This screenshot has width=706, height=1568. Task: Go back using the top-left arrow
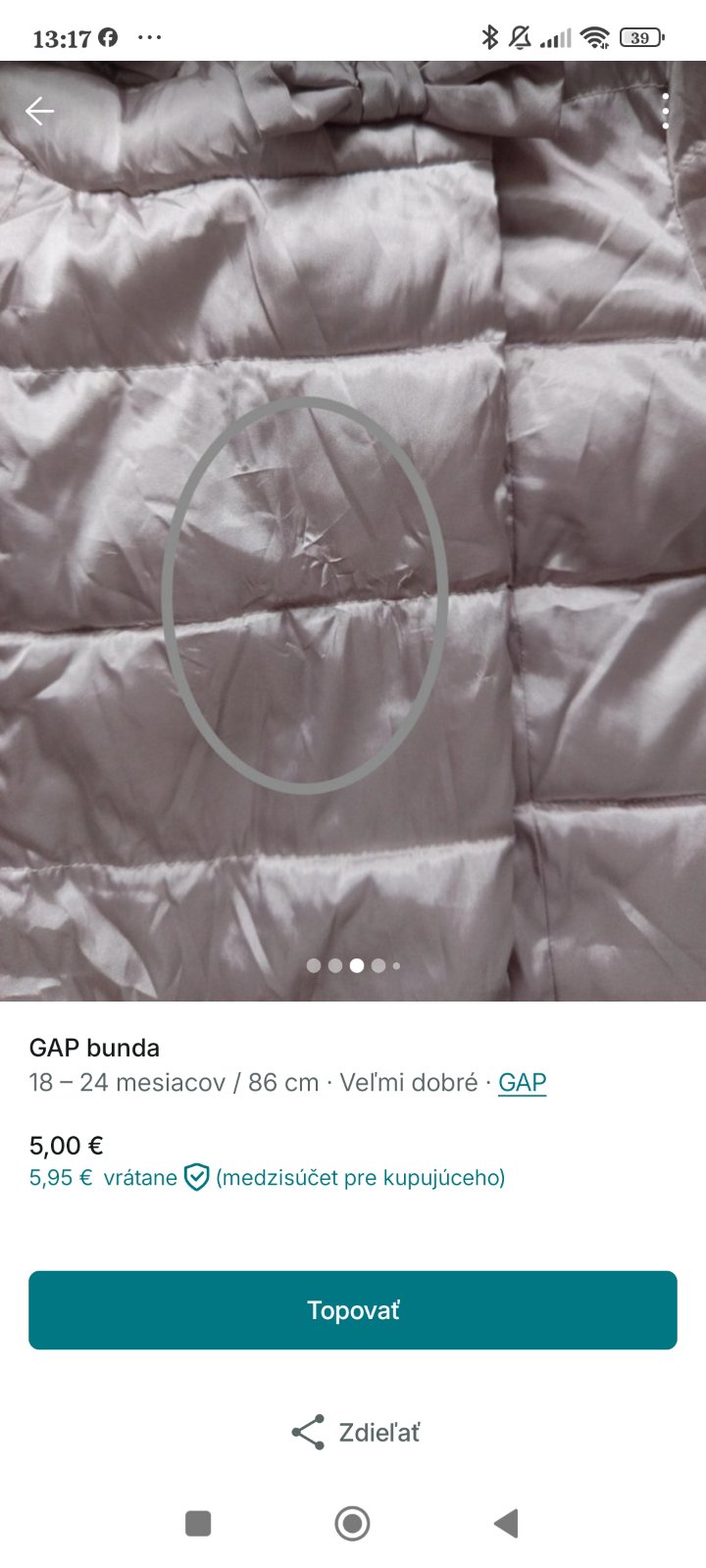(39, 112)
